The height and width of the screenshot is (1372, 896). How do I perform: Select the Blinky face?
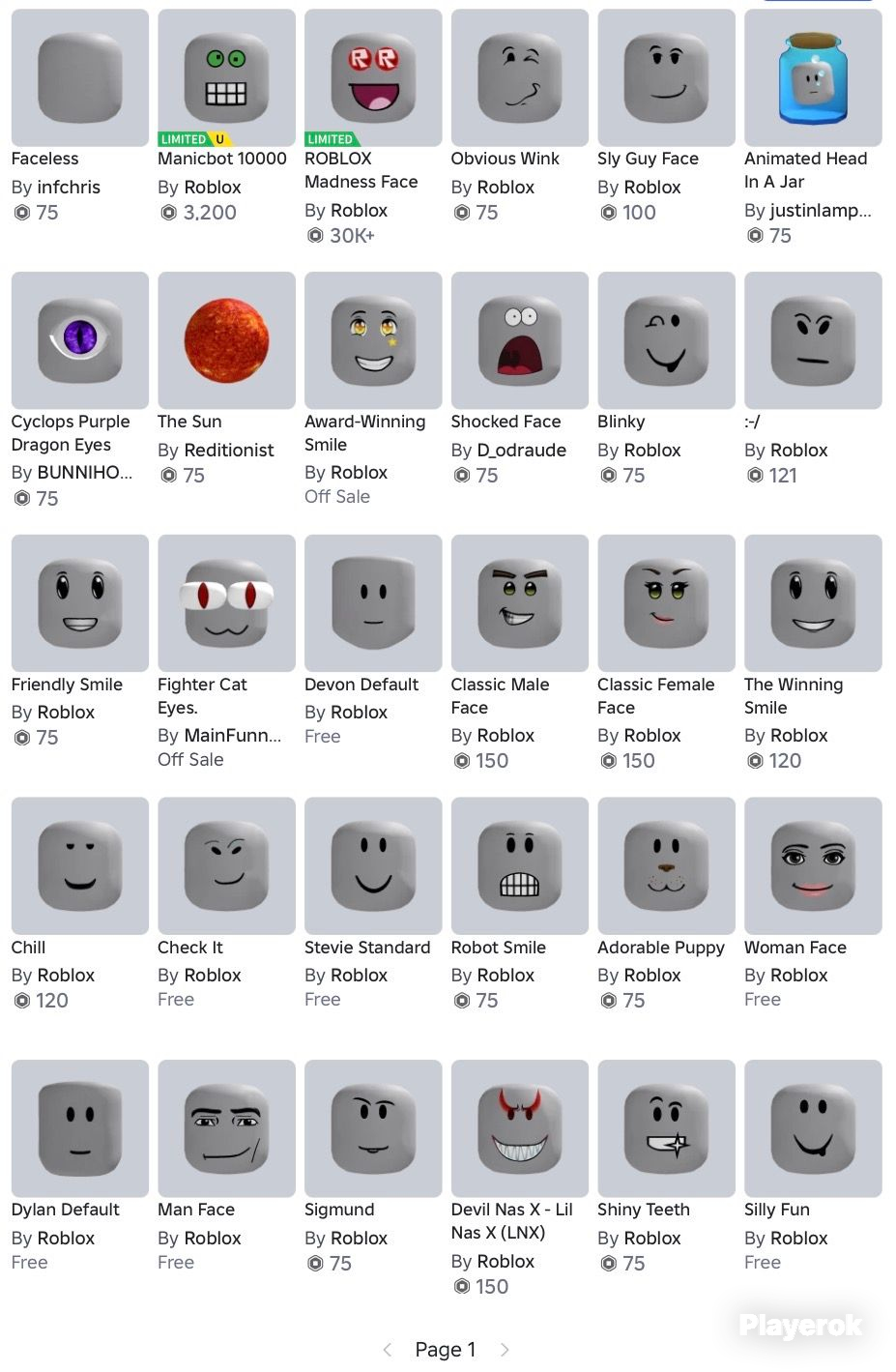click(x=666, y=340)
